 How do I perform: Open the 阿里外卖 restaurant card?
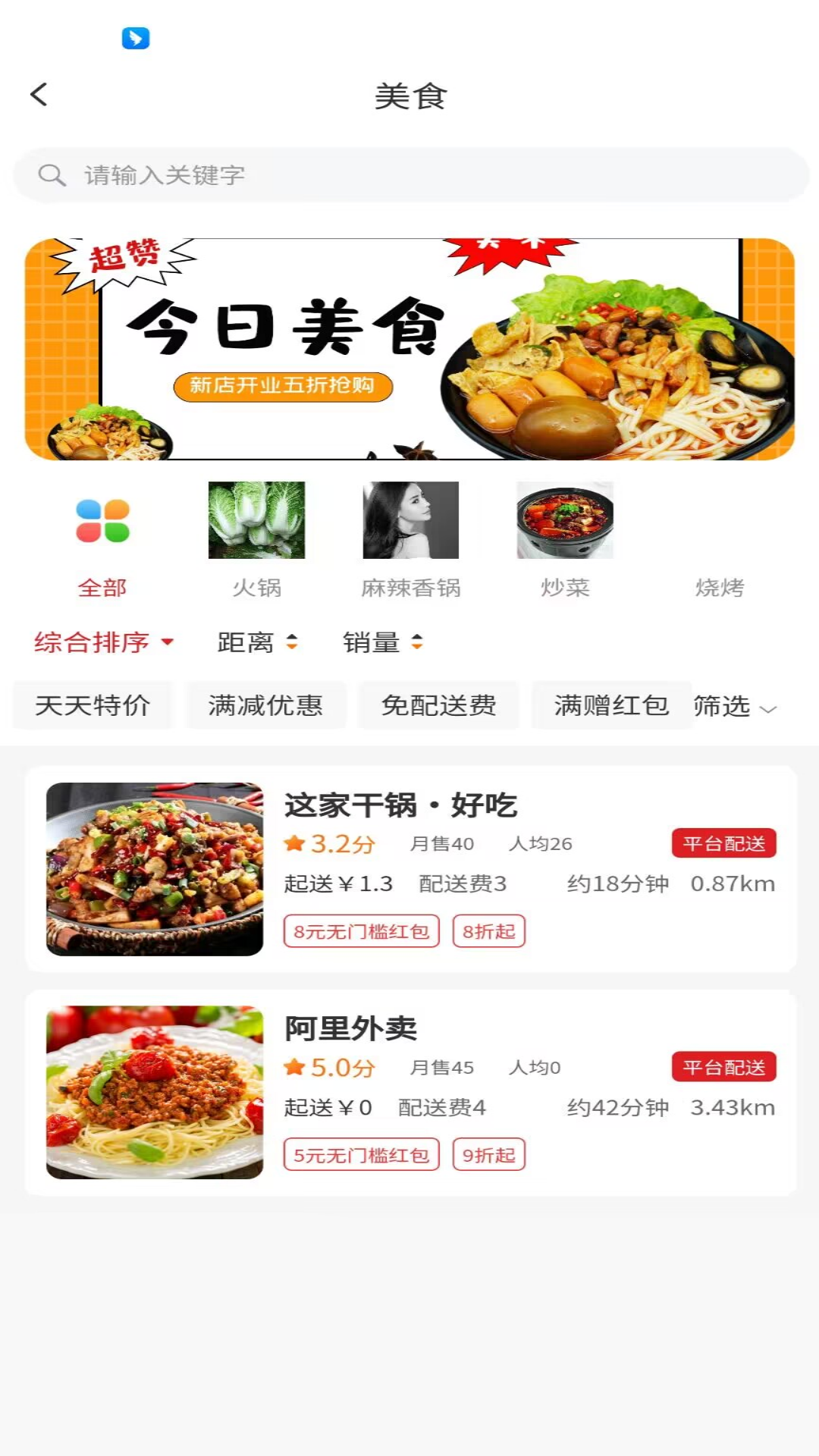409,1093
